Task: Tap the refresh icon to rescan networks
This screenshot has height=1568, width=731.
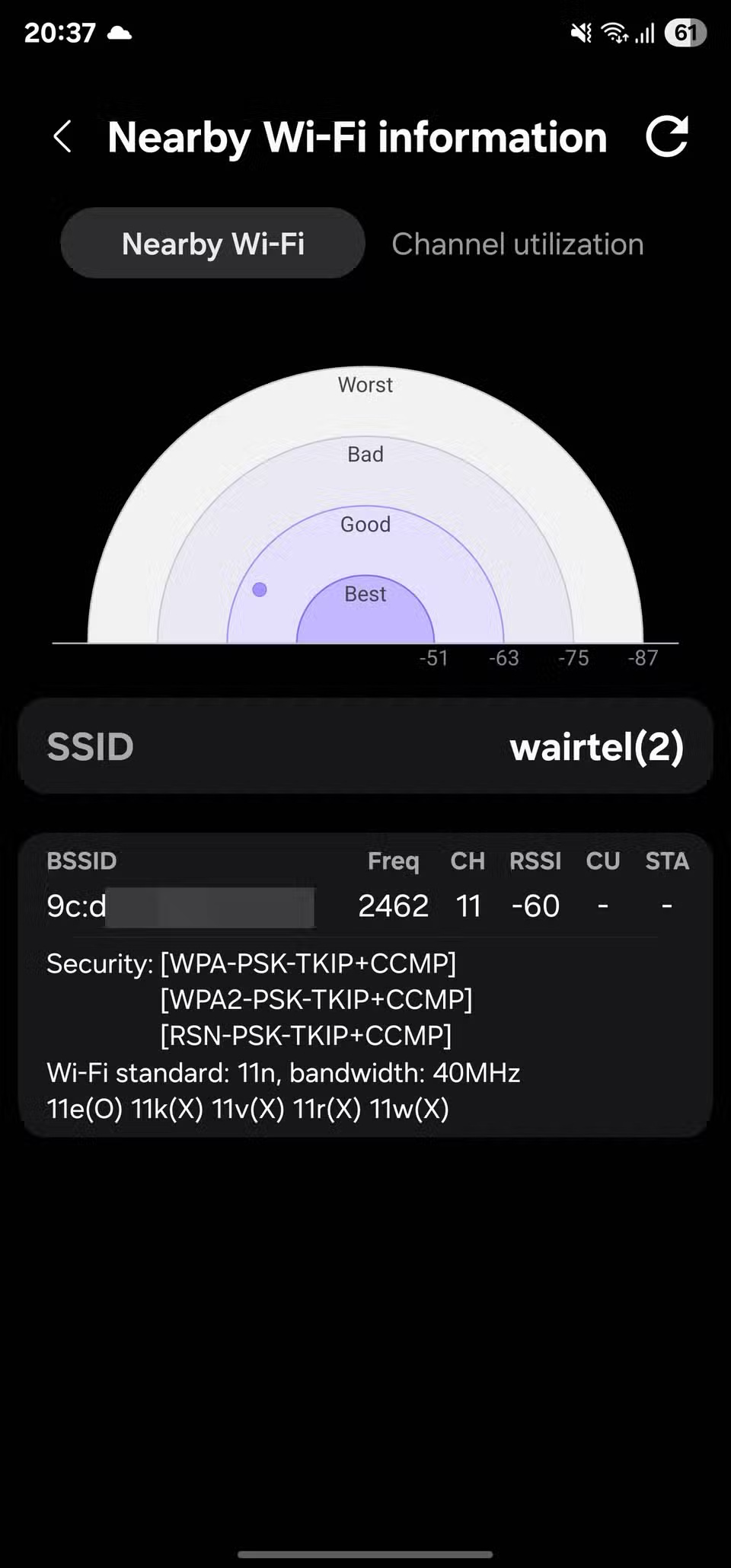Action: tap(668, 137)
